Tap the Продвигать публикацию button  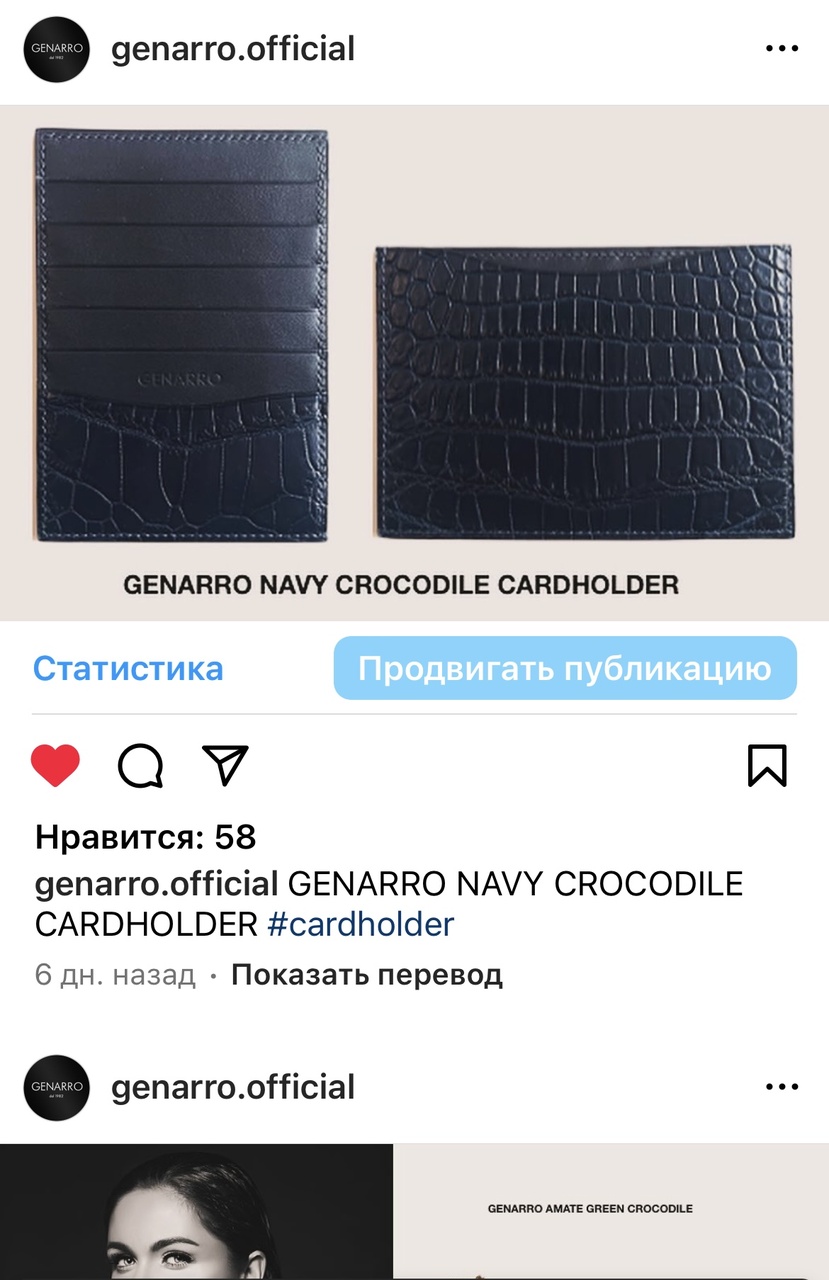point(564,668)
